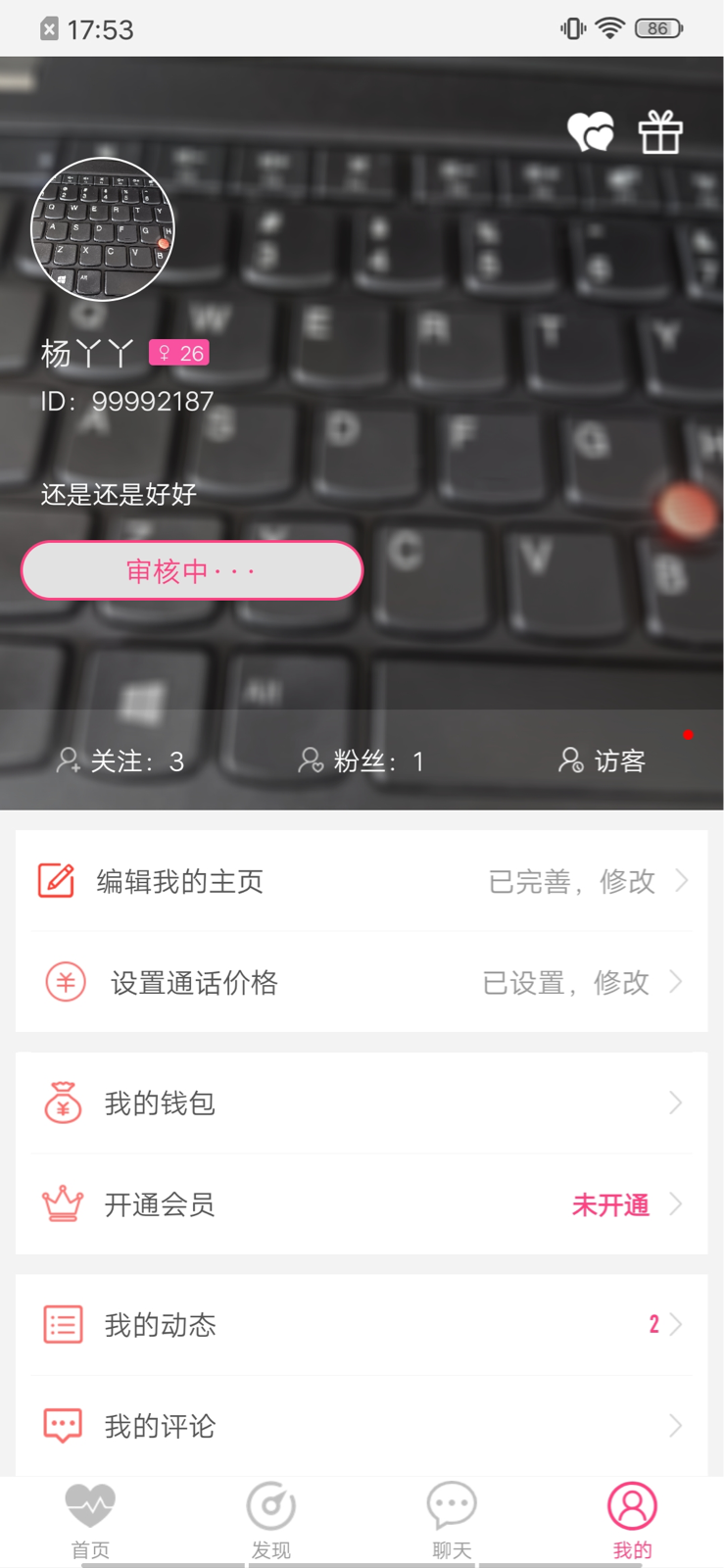Switch to the 首页 home tab

90,1521
